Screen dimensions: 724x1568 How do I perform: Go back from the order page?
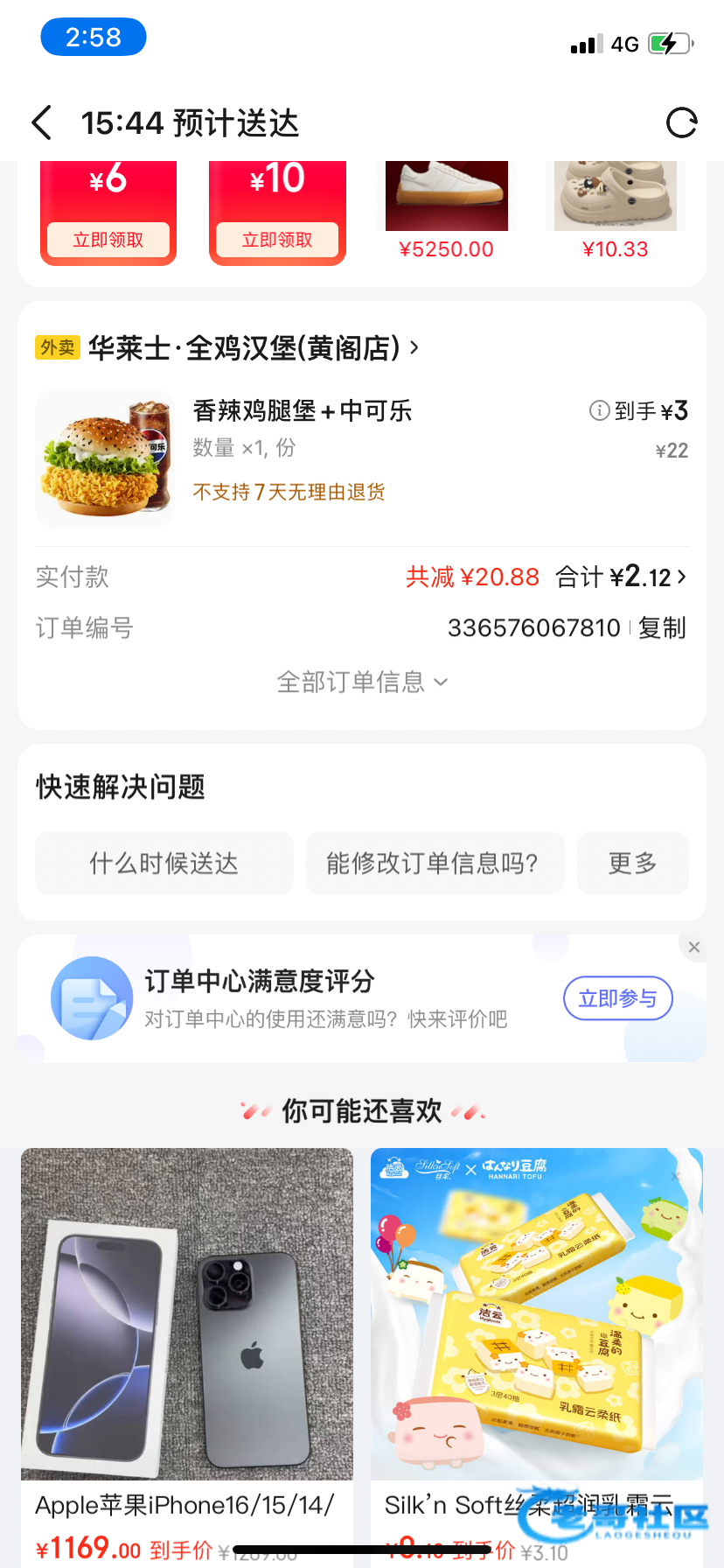(x=42, y=122)
